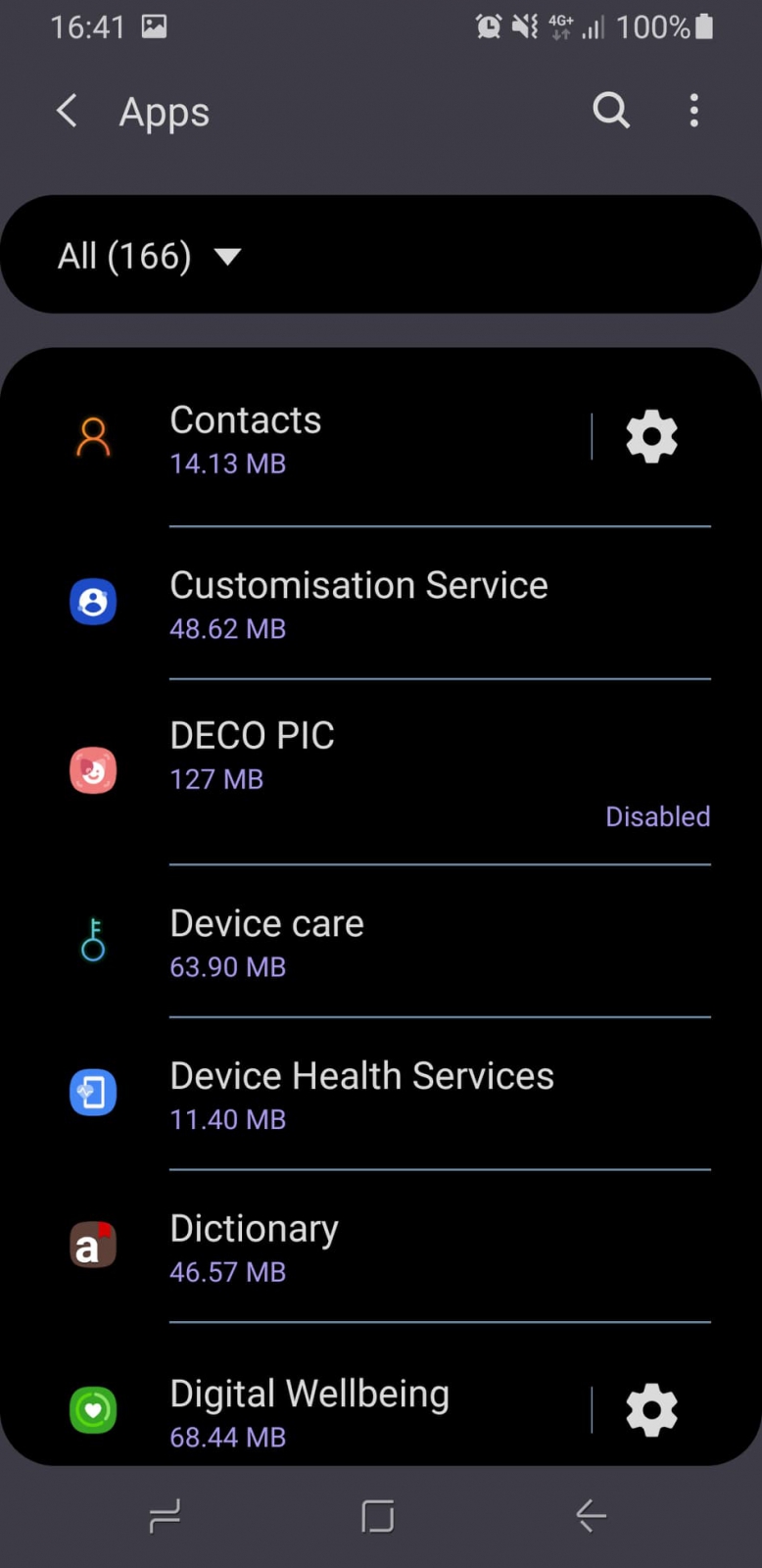Viewport: 762px width, 1568px height.
Task: Open the settings gear next to Contacts
Action: [651, 436]
